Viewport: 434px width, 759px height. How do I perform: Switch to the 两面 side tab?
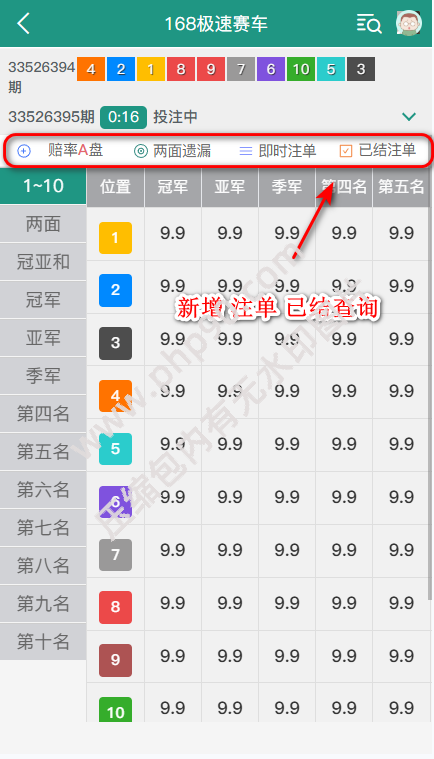[43, 224]
